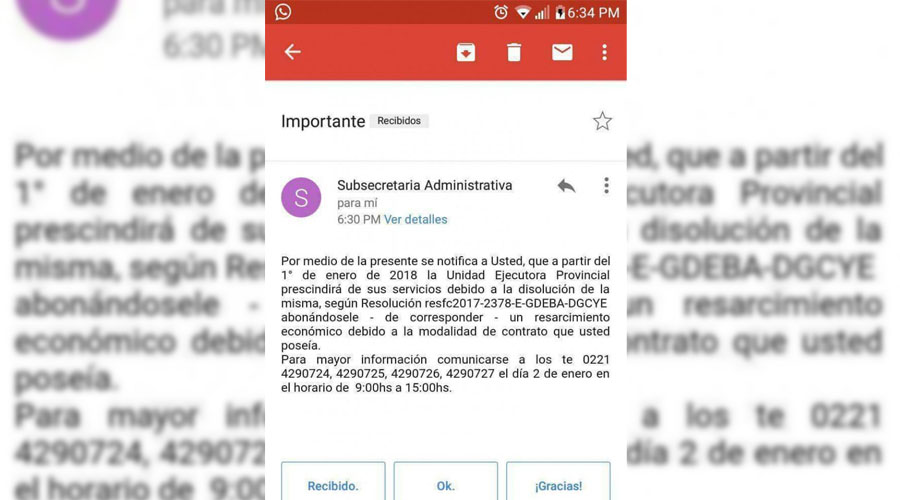The image size is (900, 500).
Task: Tap the Recibidos label chip
Action: point(399,121)
